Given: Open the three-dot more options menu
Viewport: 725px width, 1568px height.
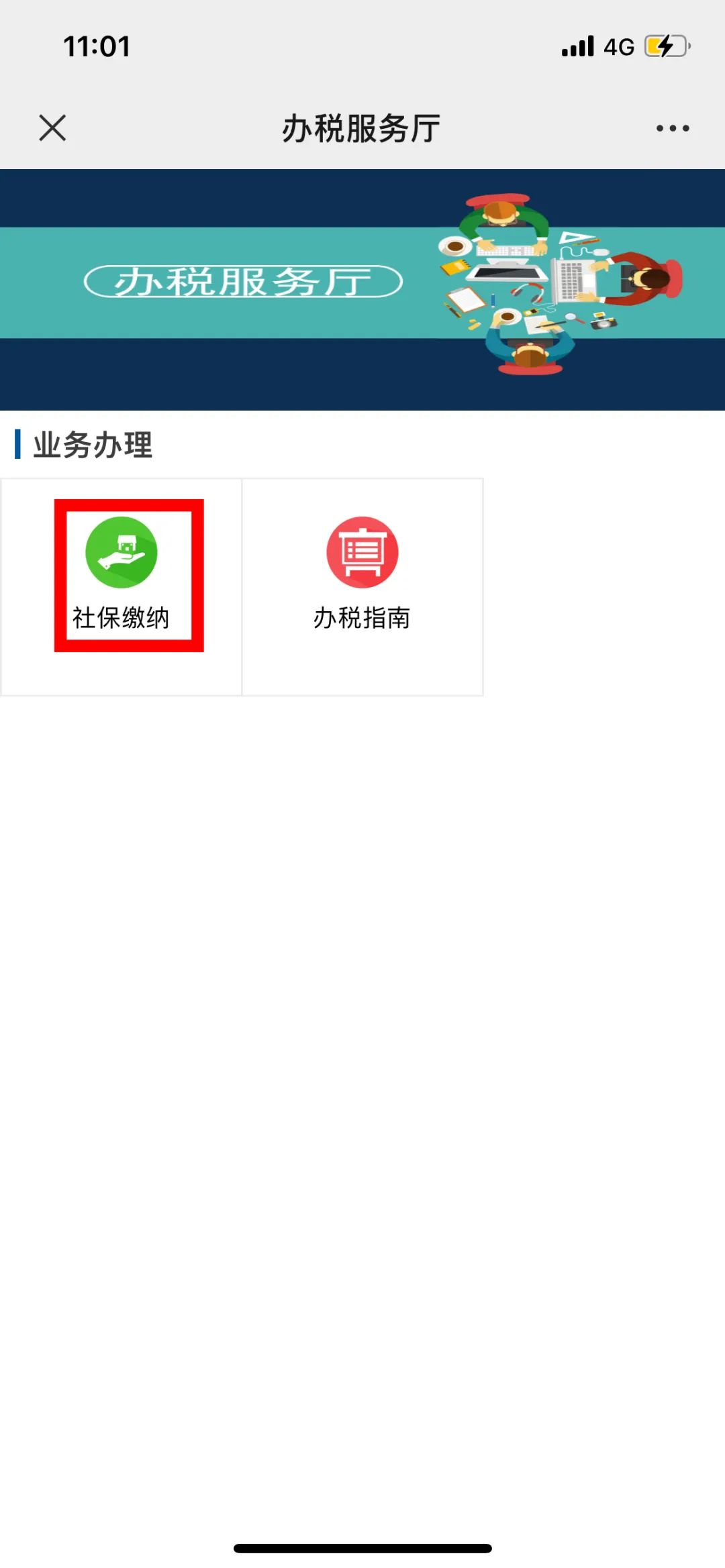Looking at the screenshot, I should click(x=672, y=128).
